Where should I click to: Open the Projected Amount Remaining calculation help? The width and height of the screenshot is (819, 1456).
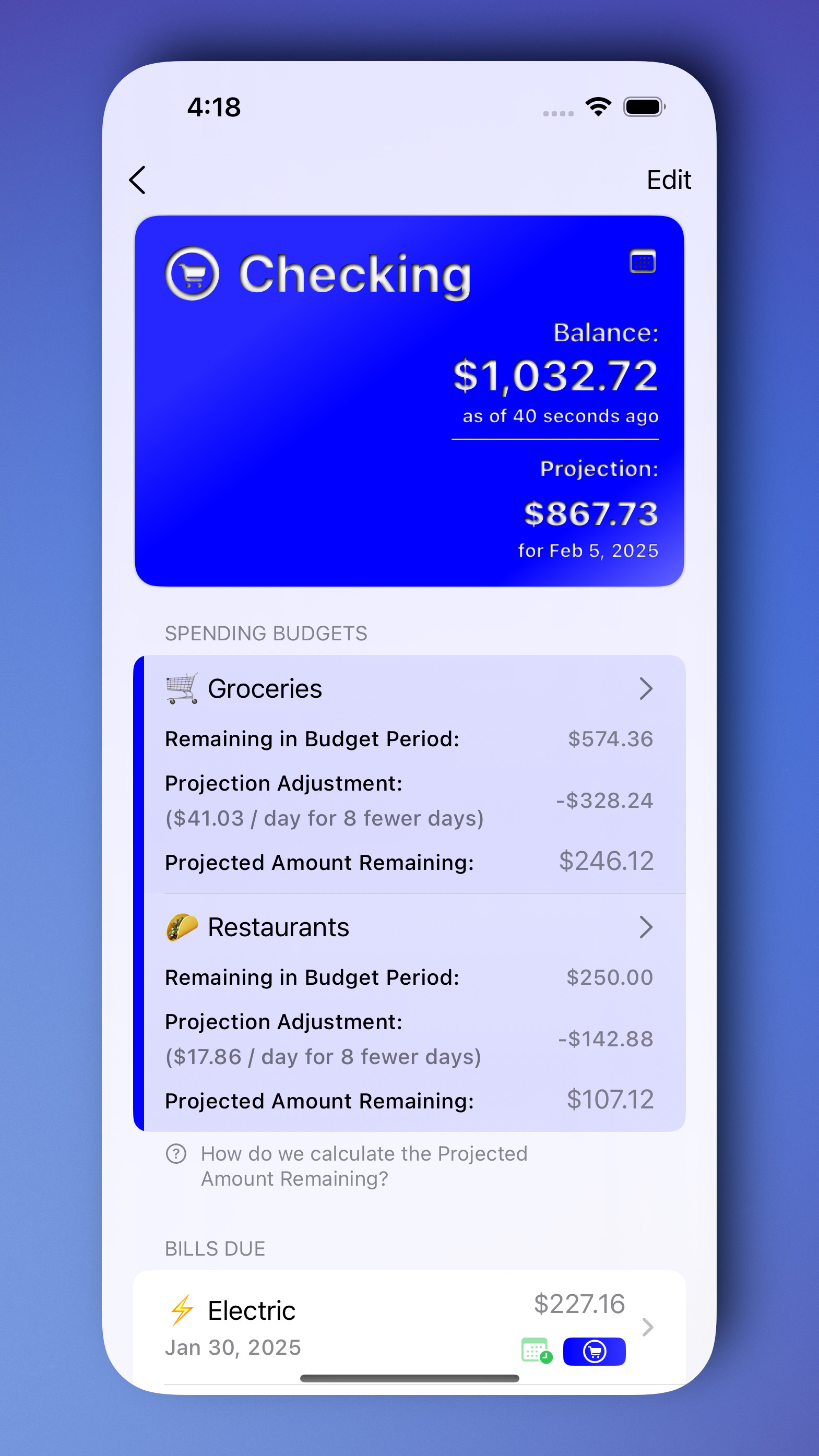347,1165
